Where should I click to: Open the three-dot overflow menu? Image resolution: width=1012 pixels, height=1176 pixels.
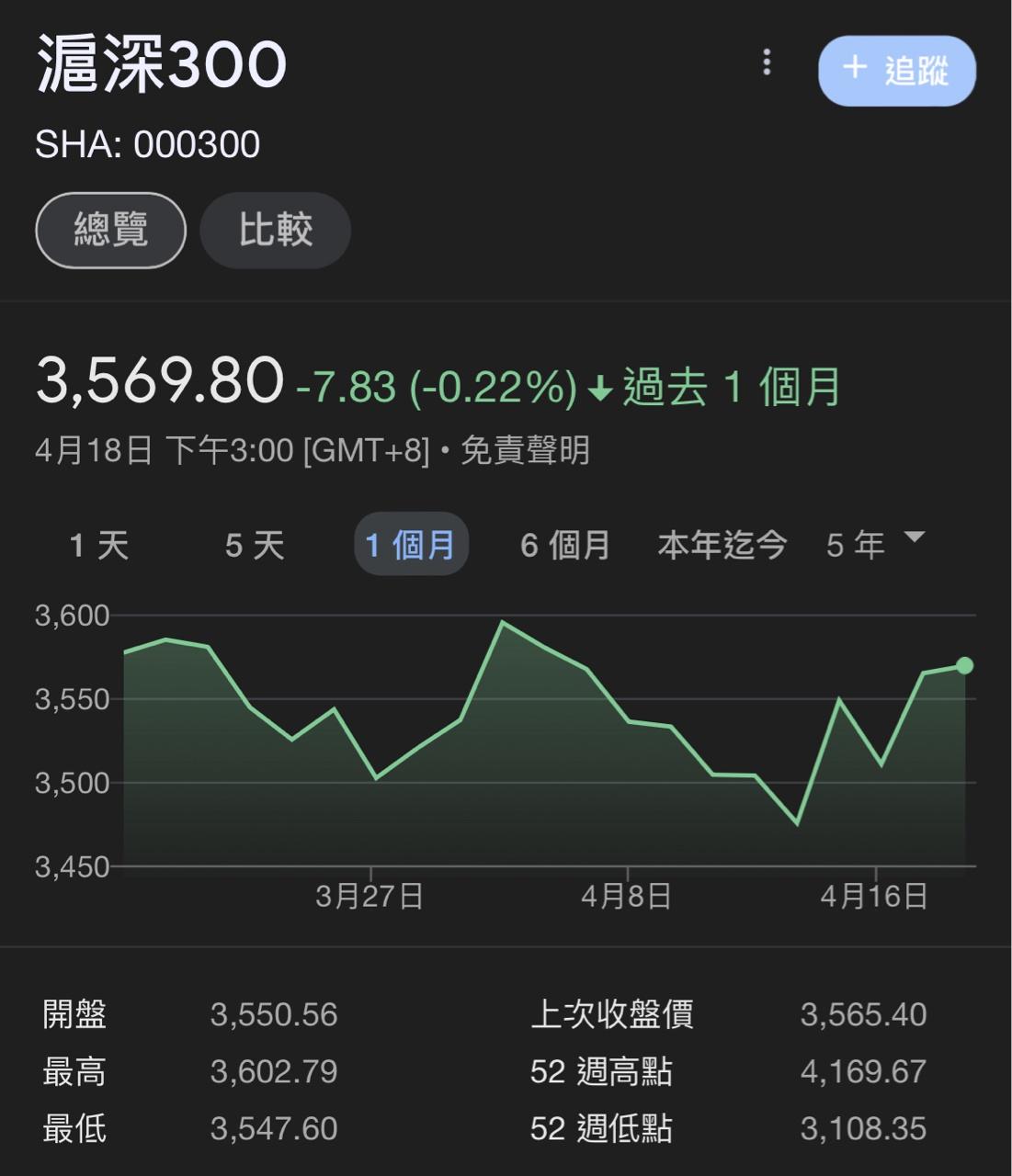tap(767, 62)
